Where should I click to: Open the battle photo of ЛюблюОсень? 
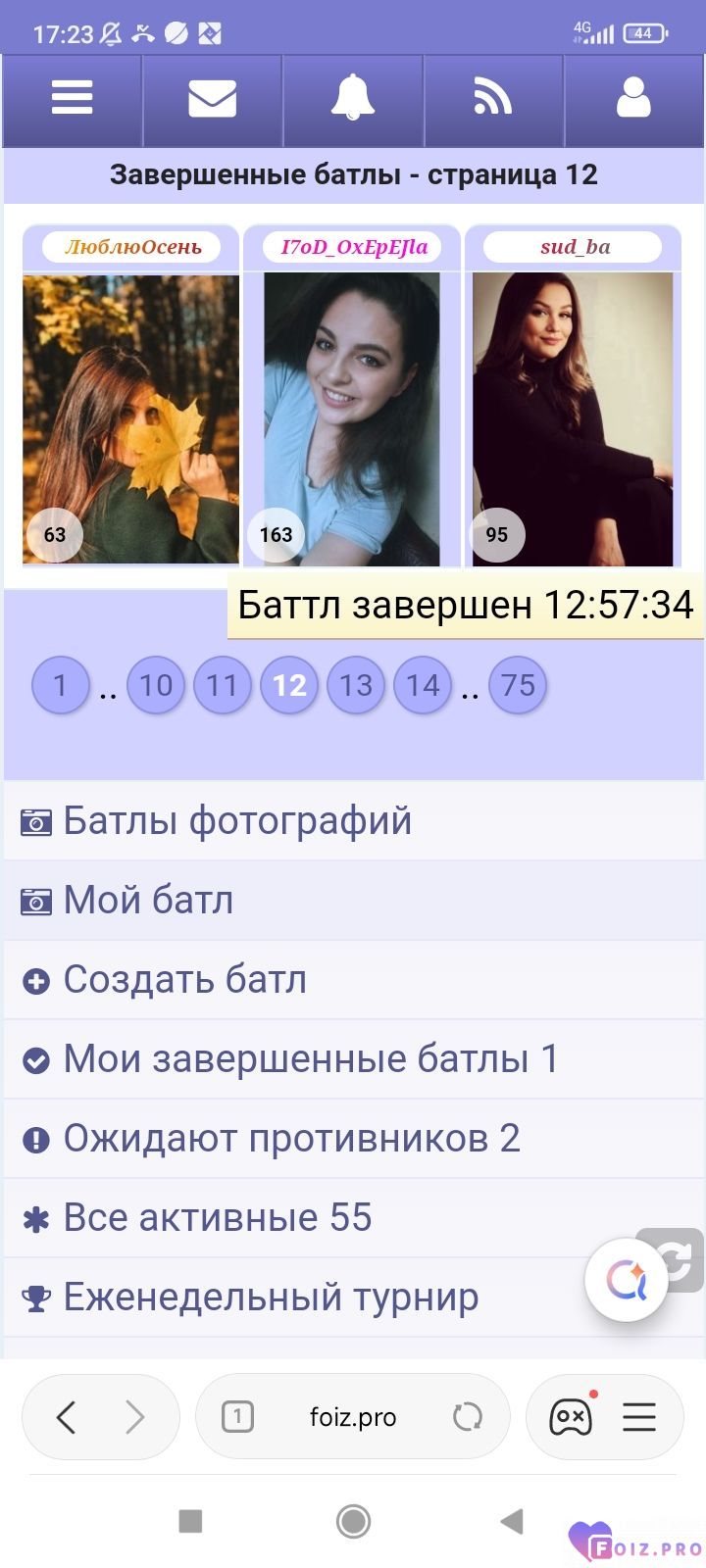click(130, 418)
